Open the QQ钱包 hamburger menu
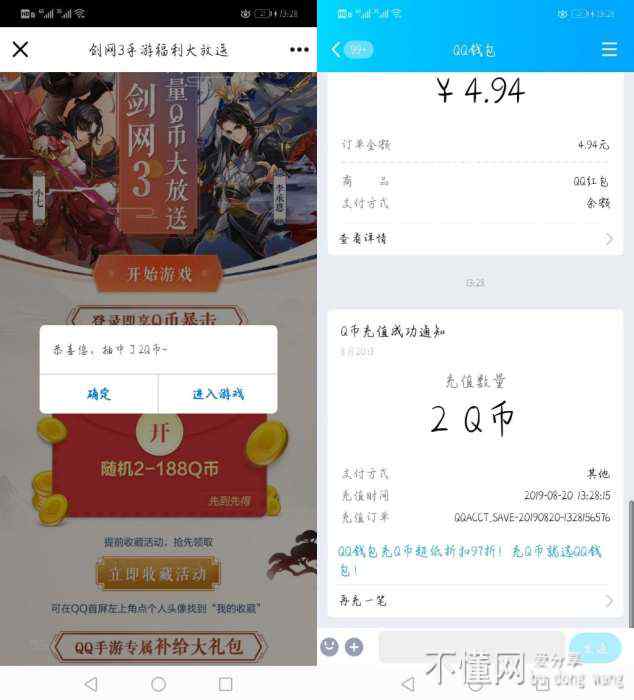634x700 pixels. 609,49
